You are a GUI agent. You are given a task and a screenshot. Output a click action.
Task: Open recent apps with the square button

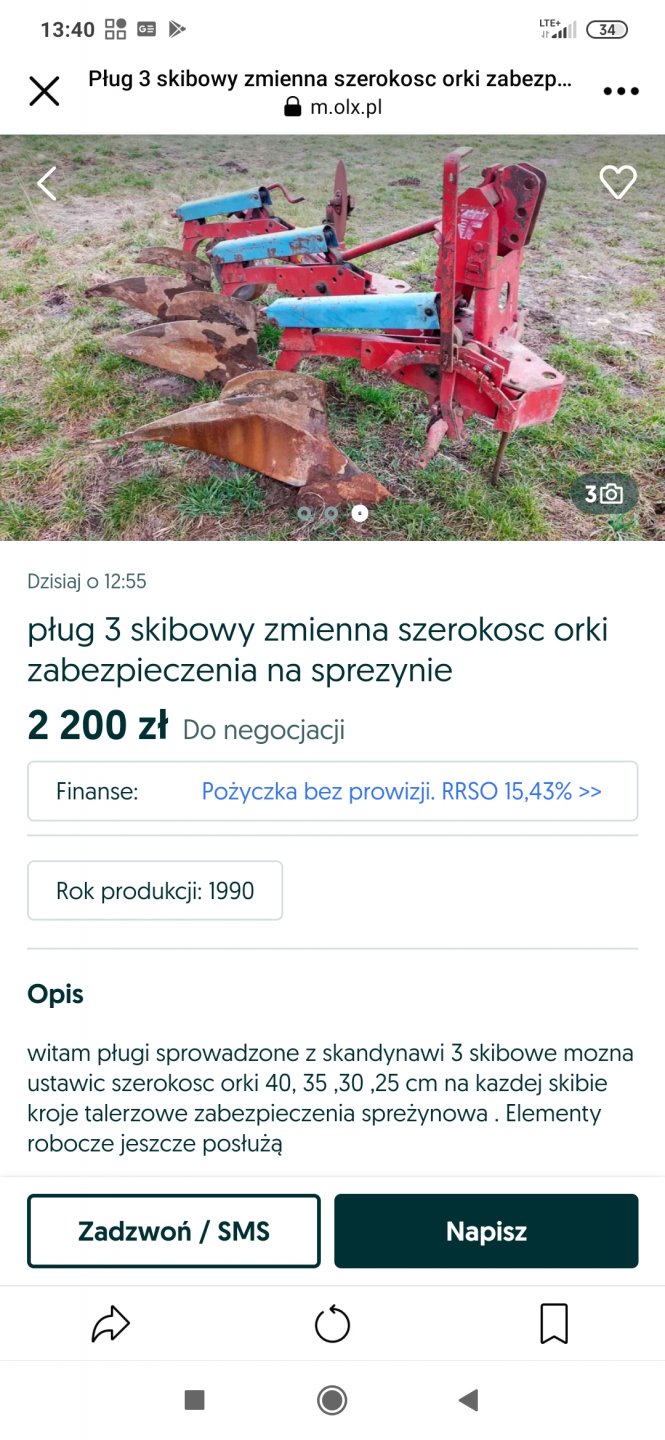pos(195,1400)
